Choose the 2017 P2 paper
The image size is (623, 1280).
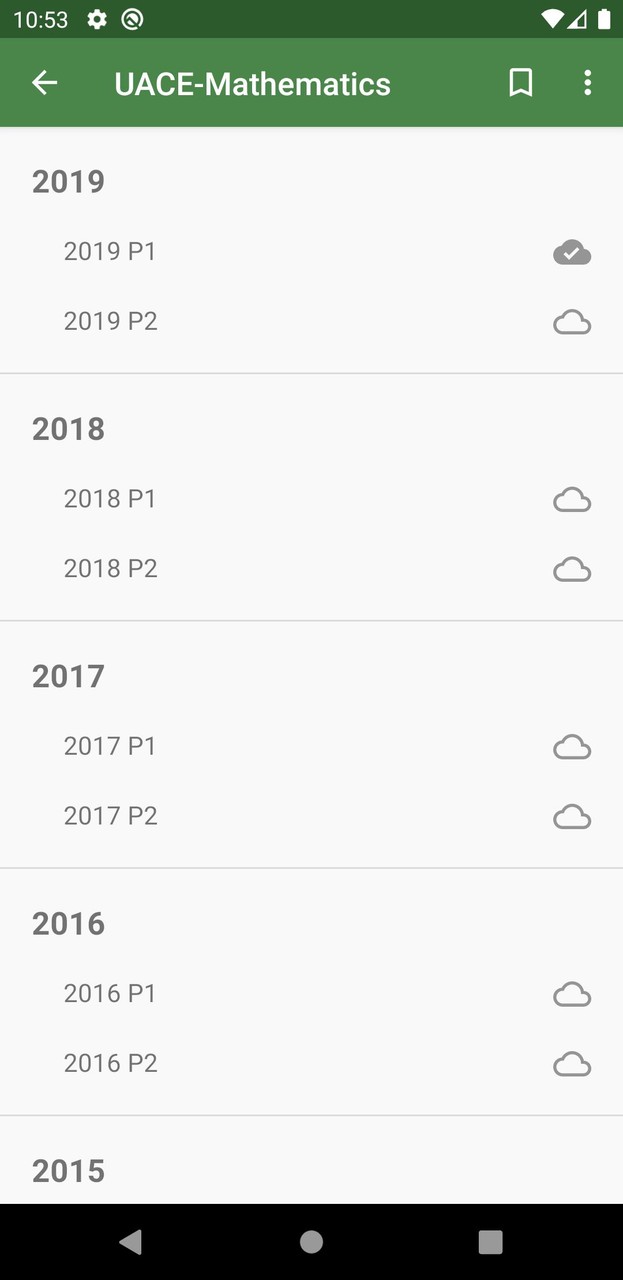pos(111,816)
